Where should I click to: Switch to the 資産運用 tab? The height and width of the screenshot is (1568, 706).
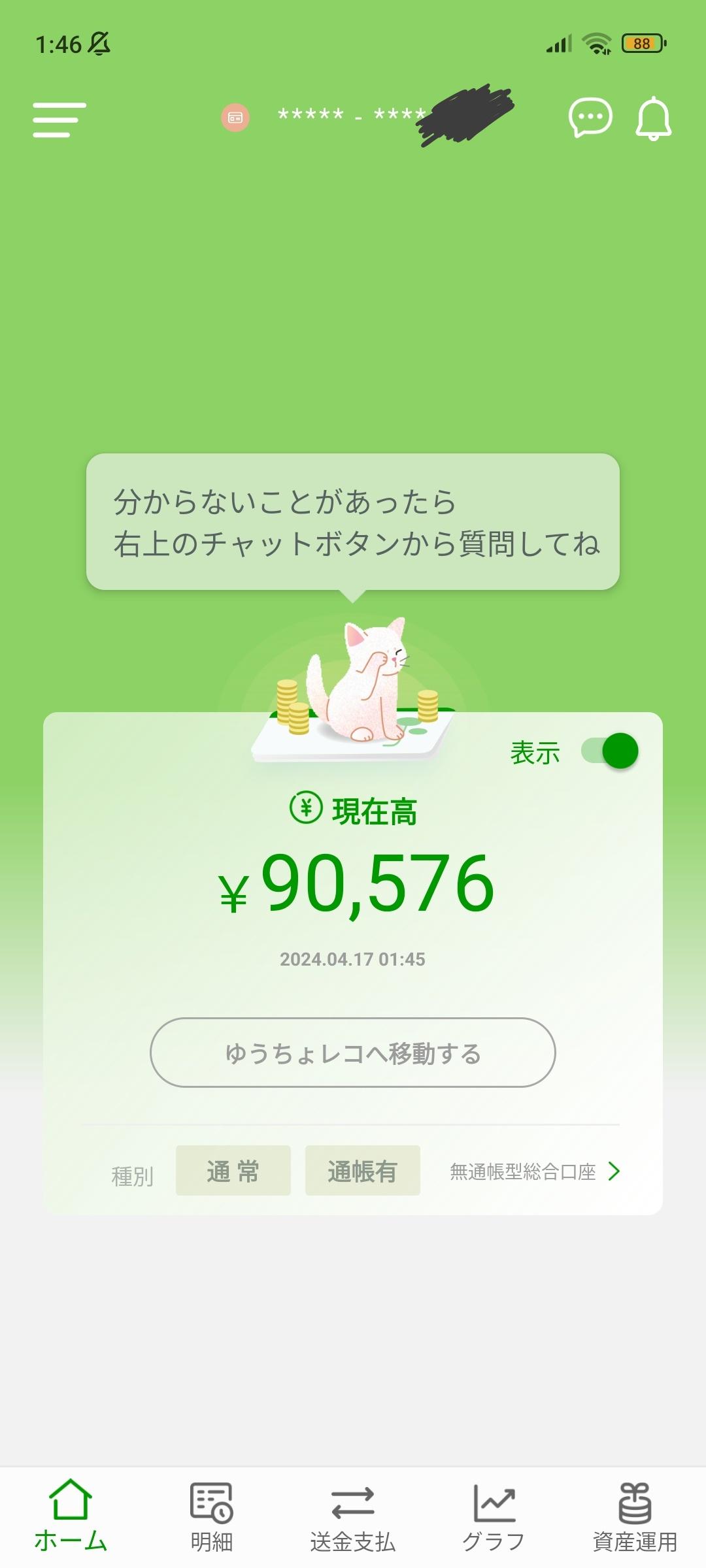[x=635, y=1516]
